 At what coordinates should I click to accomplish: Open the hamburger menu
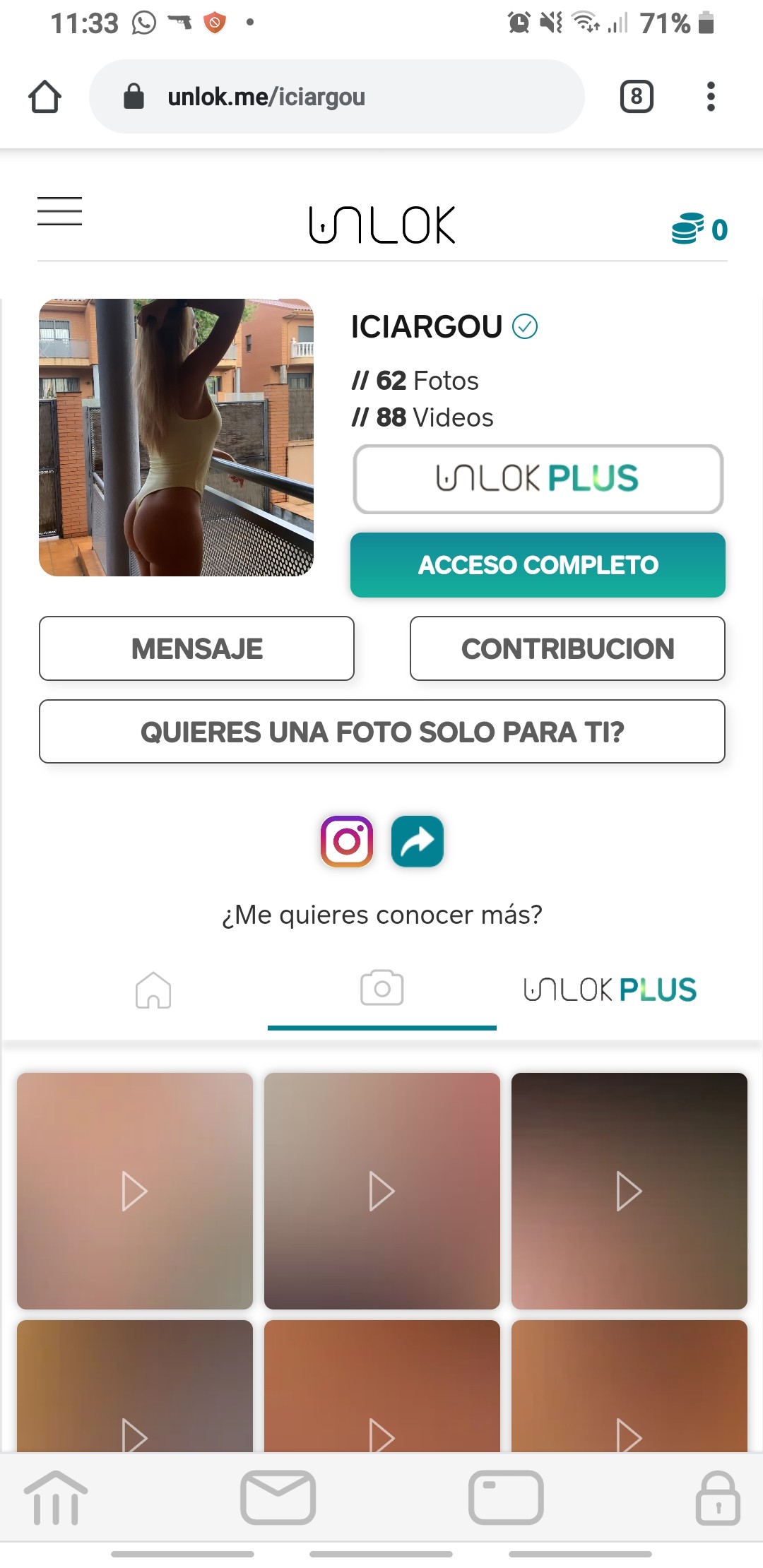click(x=59, y=211)
